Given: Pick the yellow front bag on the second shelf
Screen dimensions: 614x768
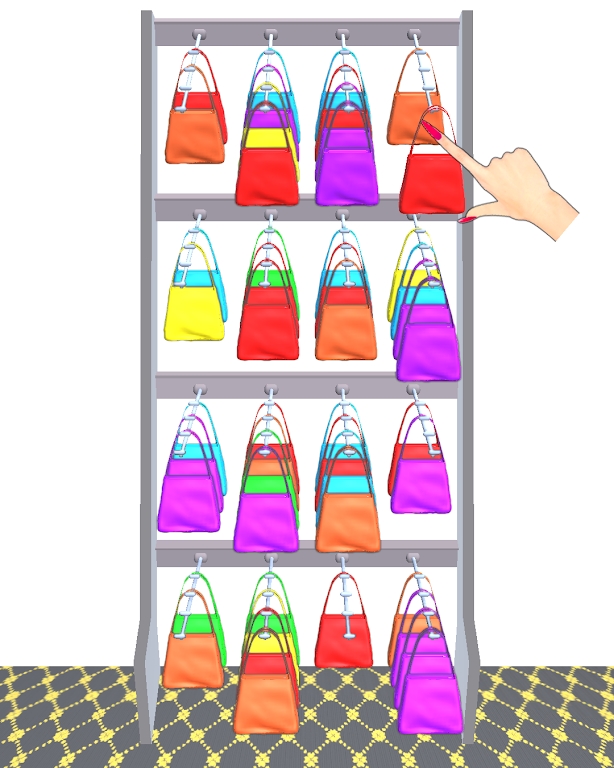Looking at the screenshot, I should (x=194, y=312).
